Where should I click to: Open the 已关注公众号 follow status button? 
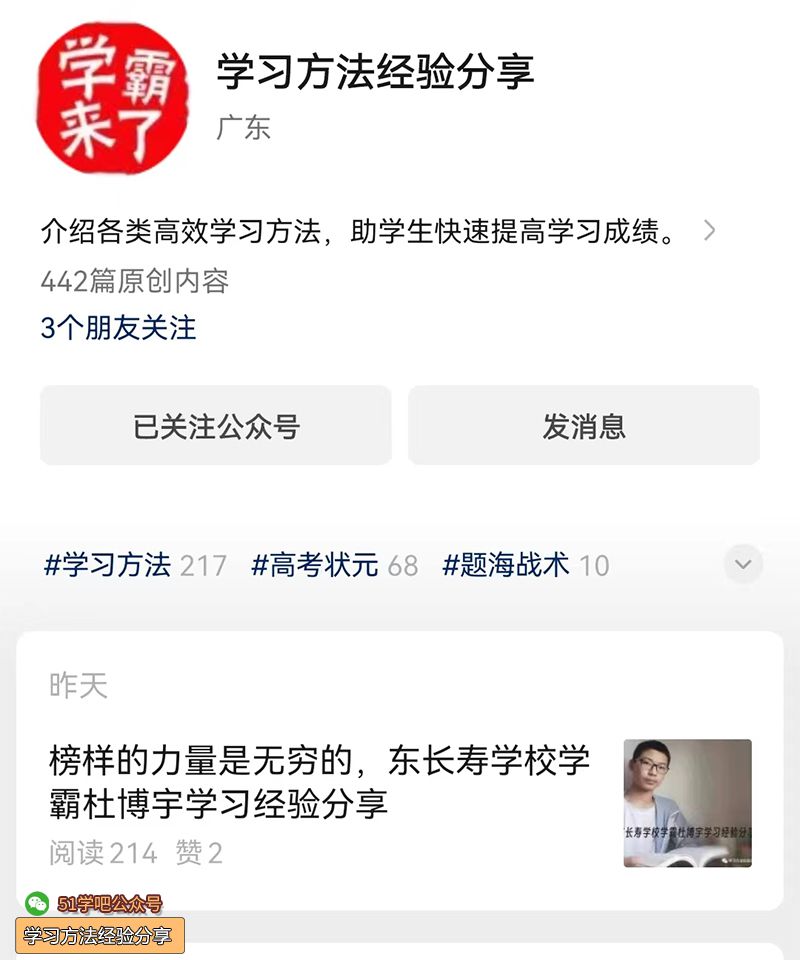[x=216, y=426]
